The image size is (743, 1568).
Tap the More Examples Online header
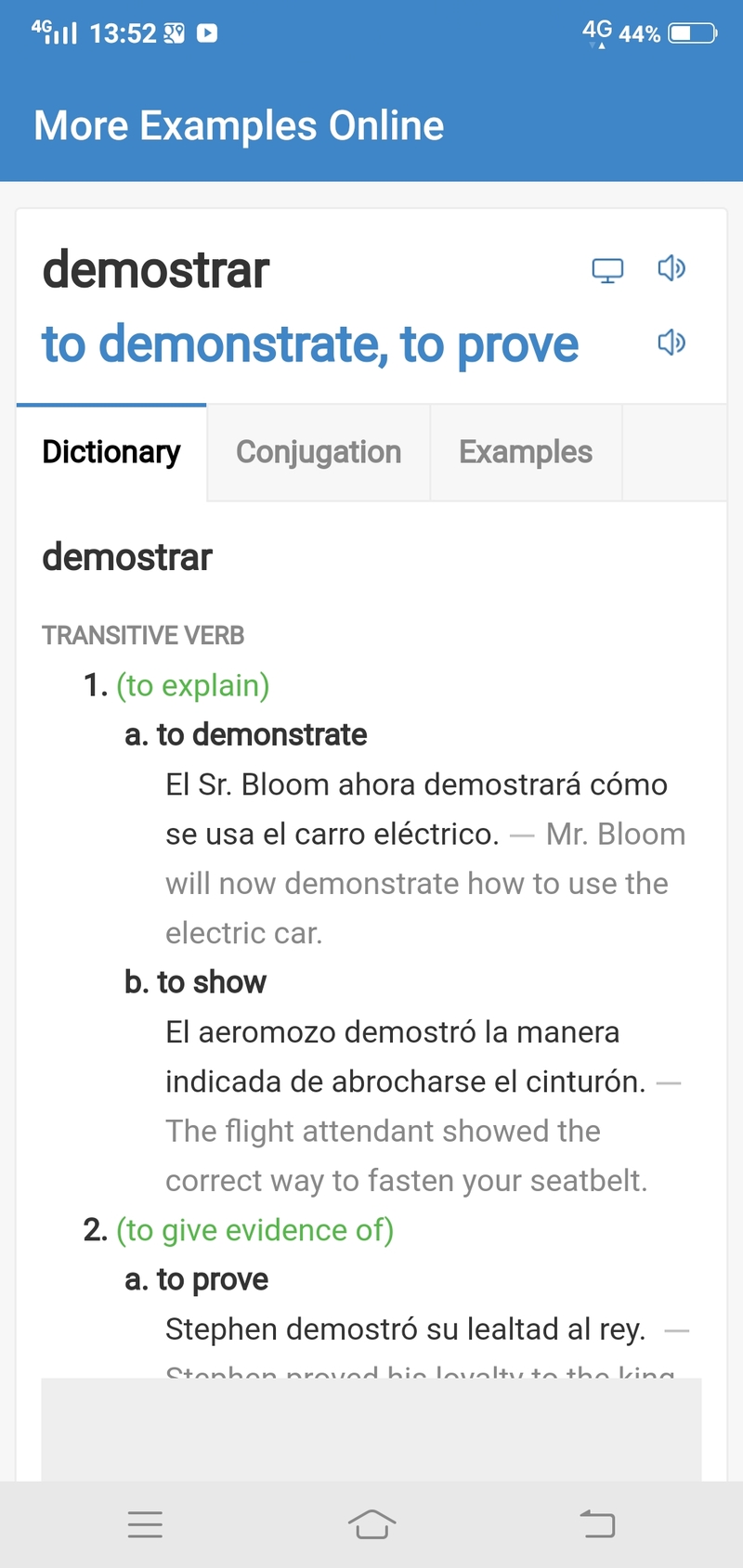238,124
